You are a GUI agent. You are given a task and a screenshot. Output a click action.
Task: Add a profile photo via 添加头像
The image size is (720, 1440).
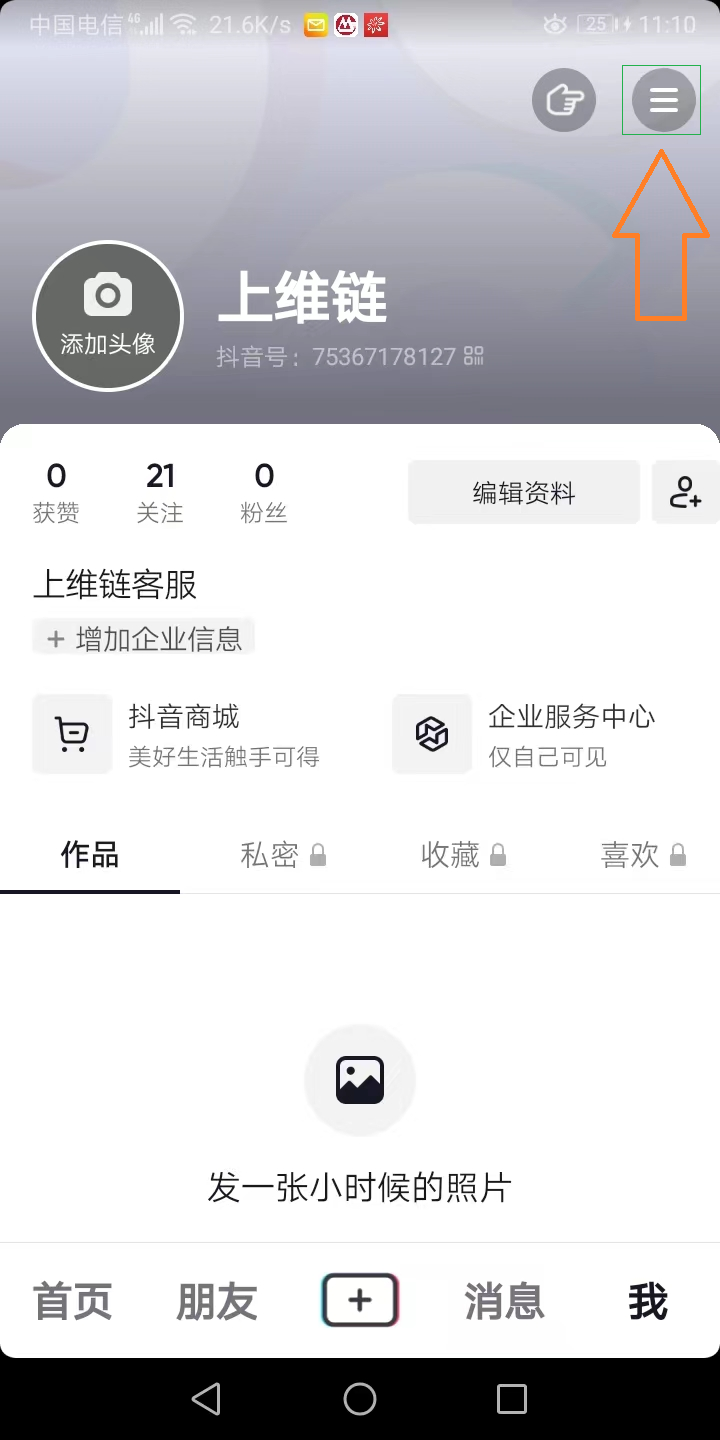108,316
